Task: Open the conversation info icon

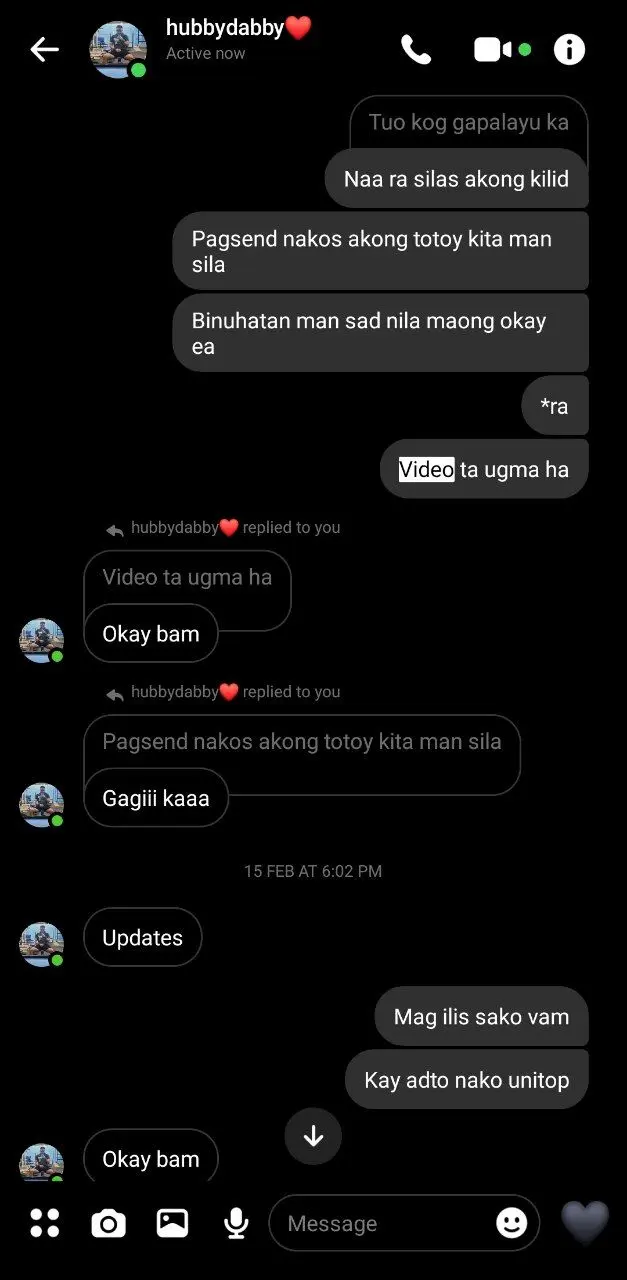Action: click(569, 49)
